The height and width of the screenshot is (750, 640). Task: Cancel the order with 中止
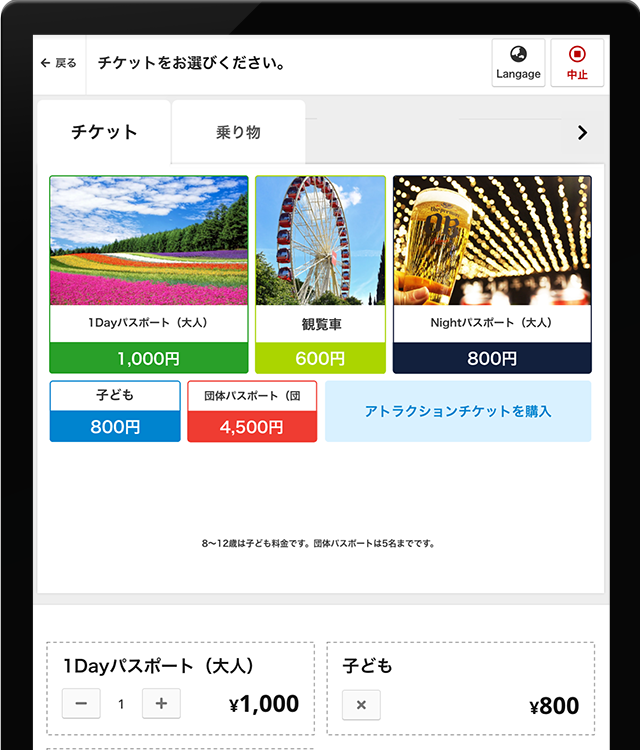point(577,63)
